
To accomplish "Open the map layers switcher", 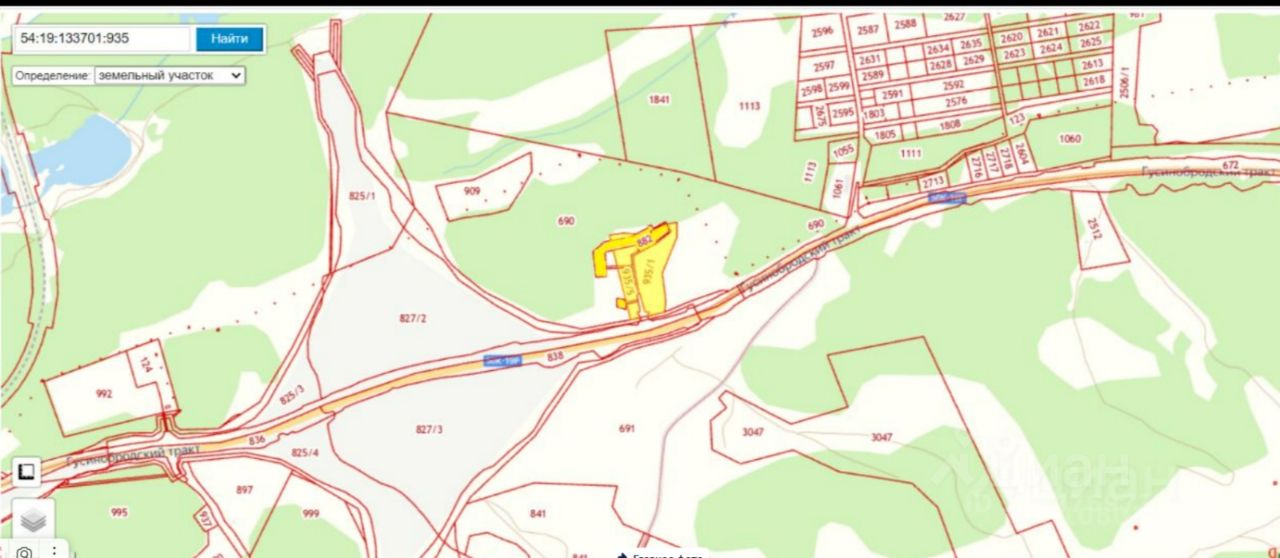I will (x=33, y=518).
